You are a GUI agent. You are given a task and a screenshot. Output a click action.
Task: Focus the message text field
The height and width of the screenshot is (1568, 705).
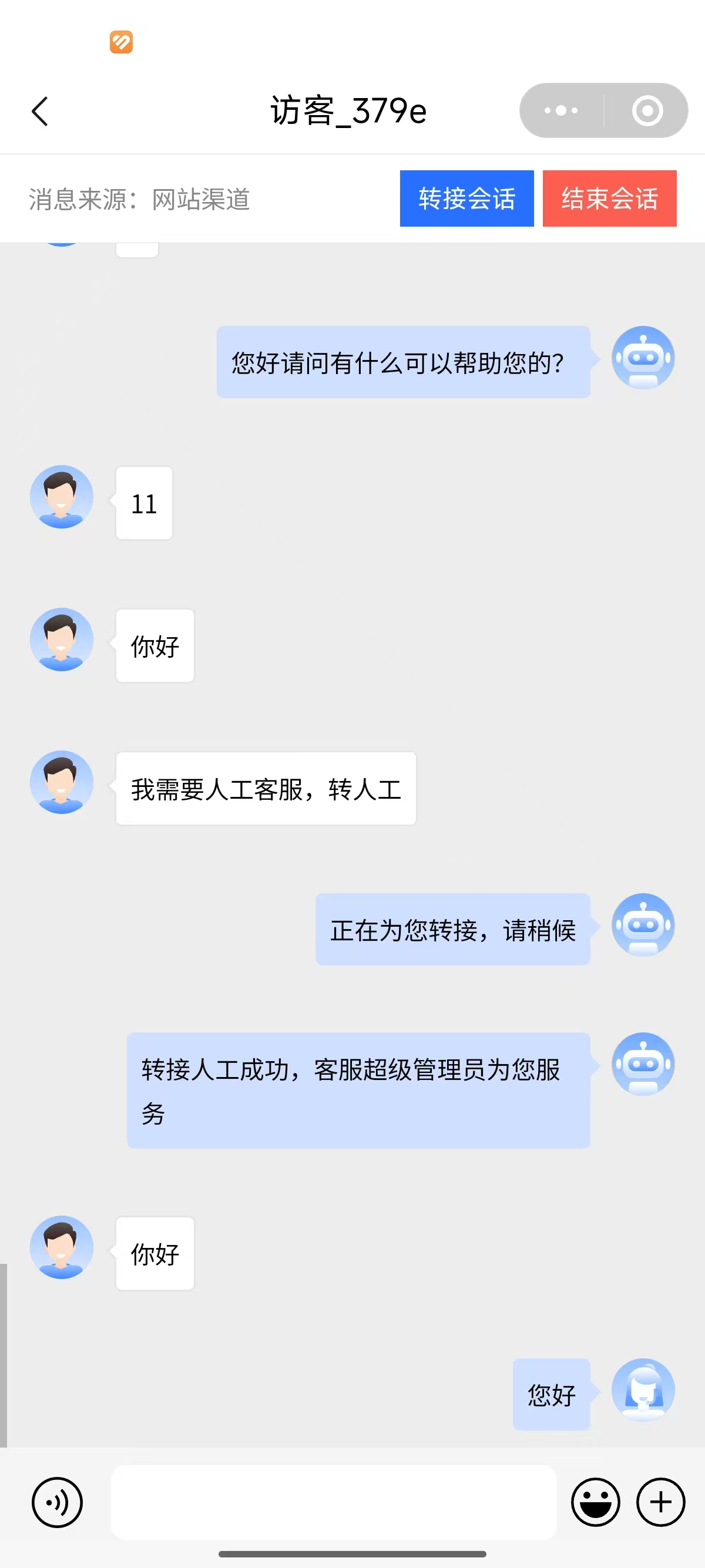334,1502
